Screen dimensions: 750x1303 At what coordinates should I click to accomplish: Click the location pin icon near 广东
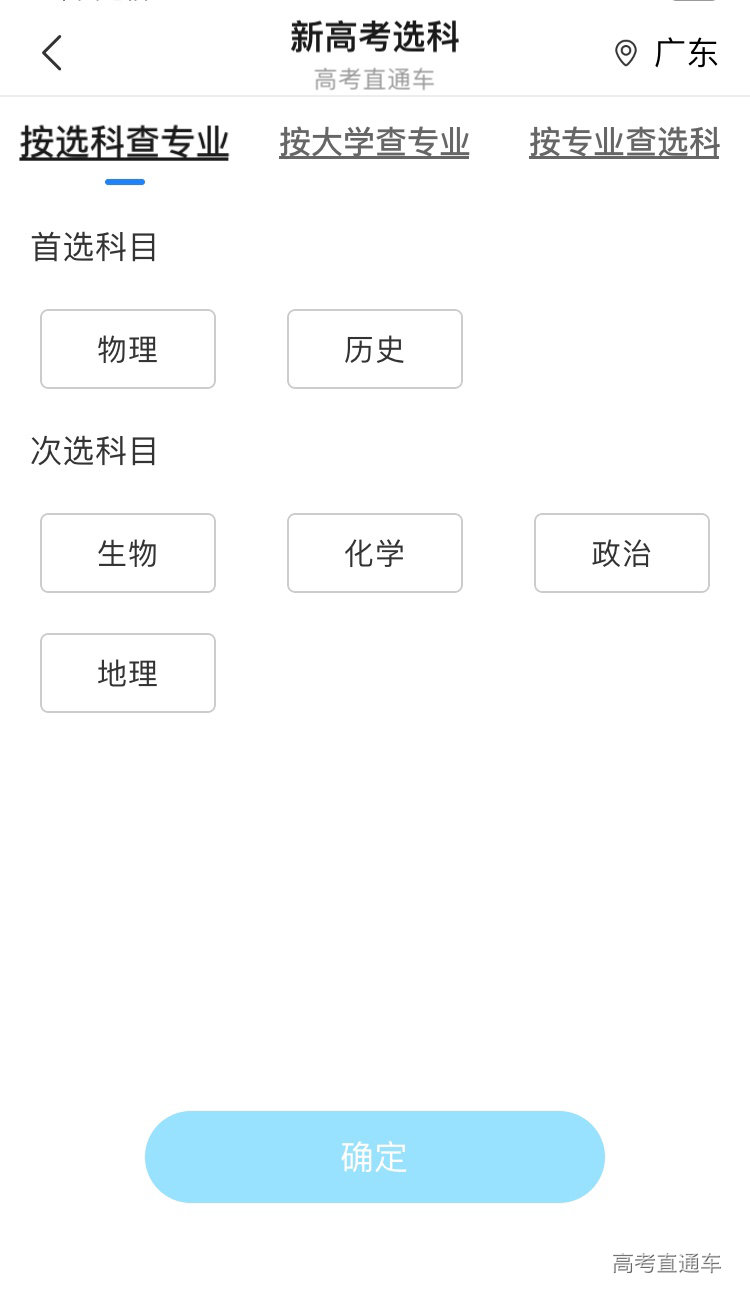click(626, 54)
